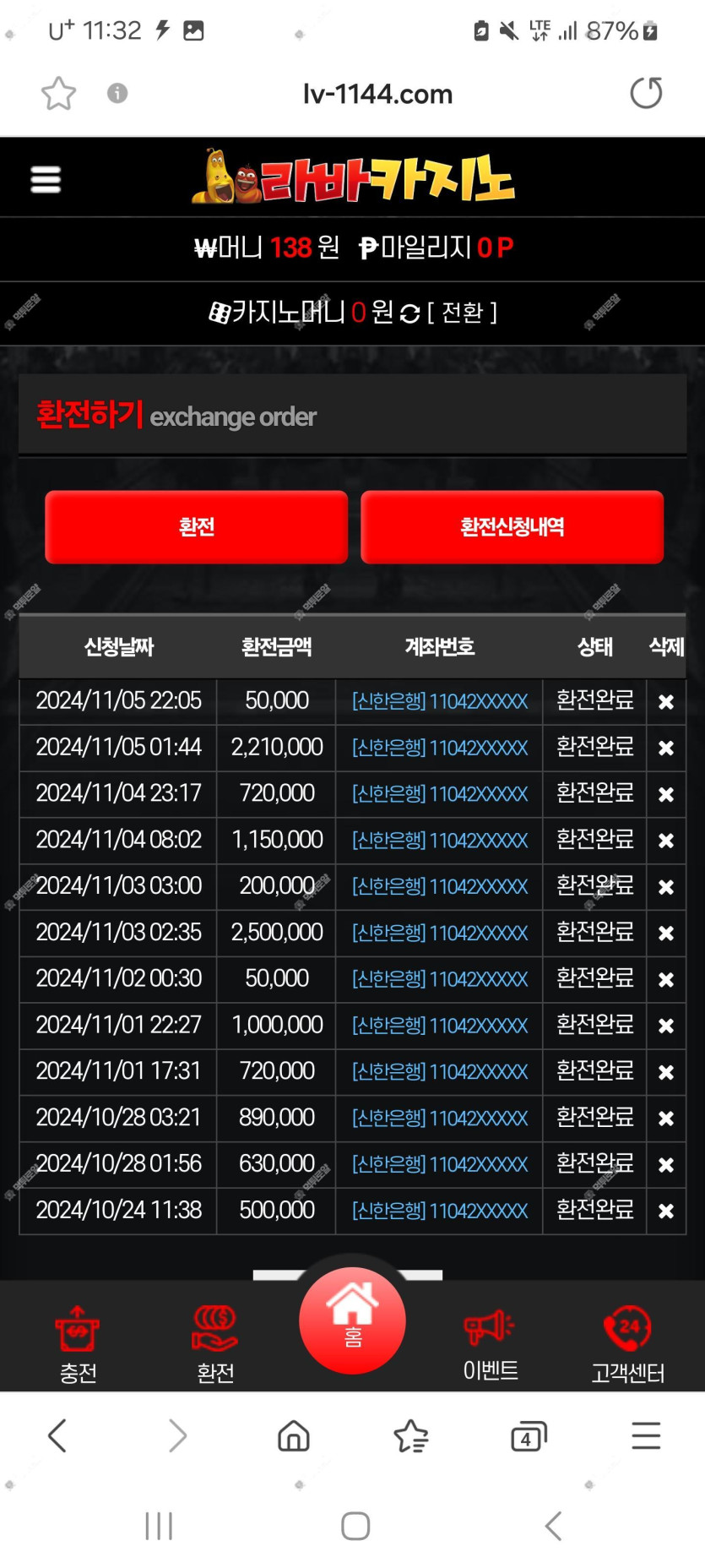705x1568 pixels.
Task: Go to 충전 in the bottom bar
Action: tap(78, 1344)
